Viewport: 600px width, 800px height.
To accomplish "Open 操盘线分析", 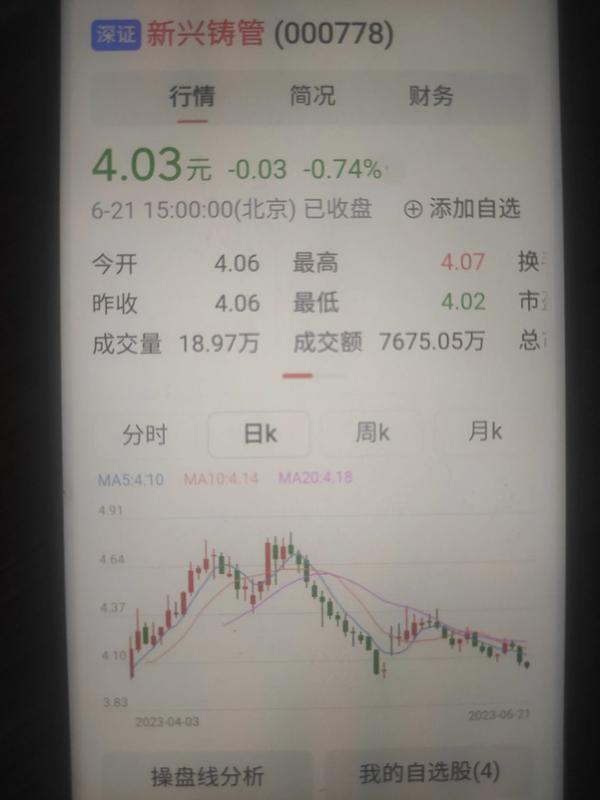I will 207,776.
